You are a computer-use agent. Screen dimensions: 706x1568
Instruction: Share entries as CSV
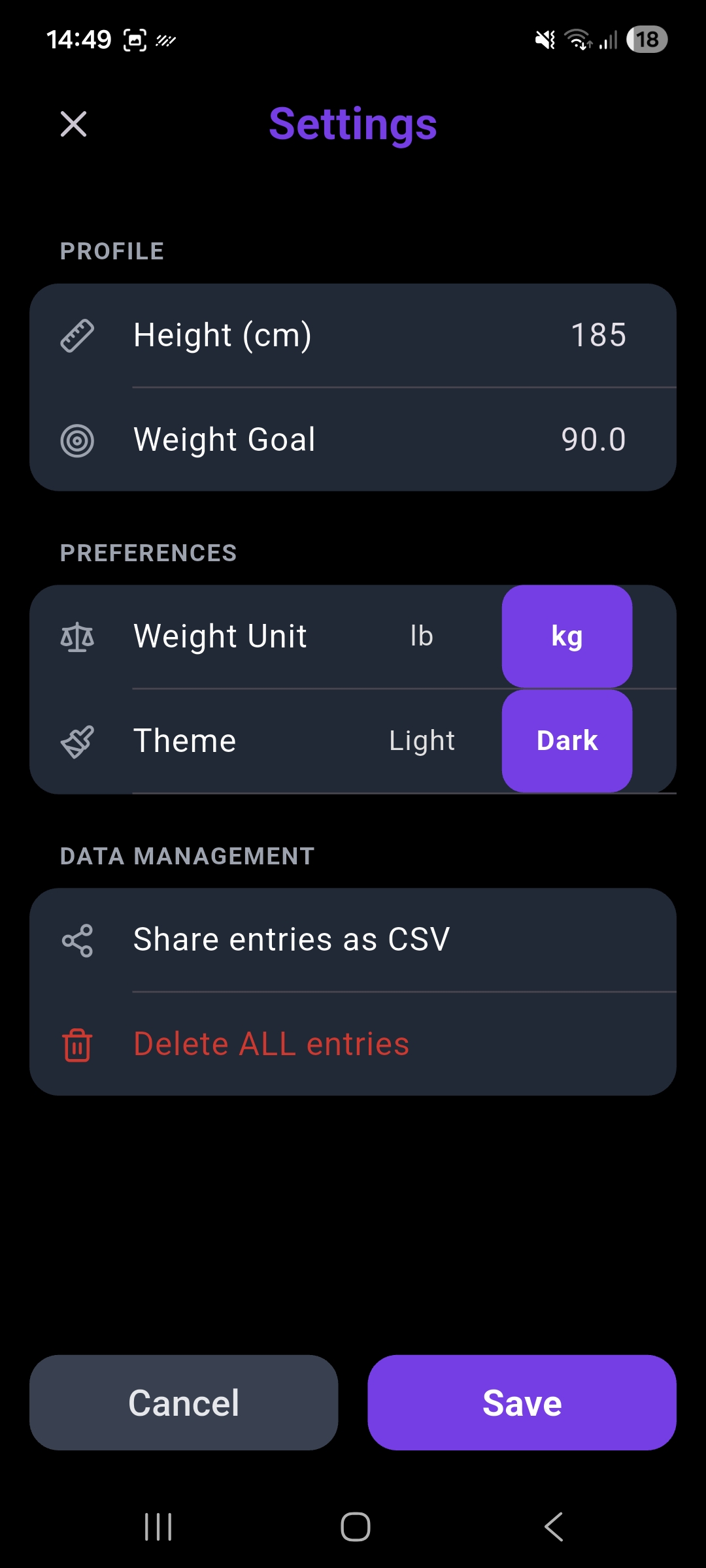[292, 939]
